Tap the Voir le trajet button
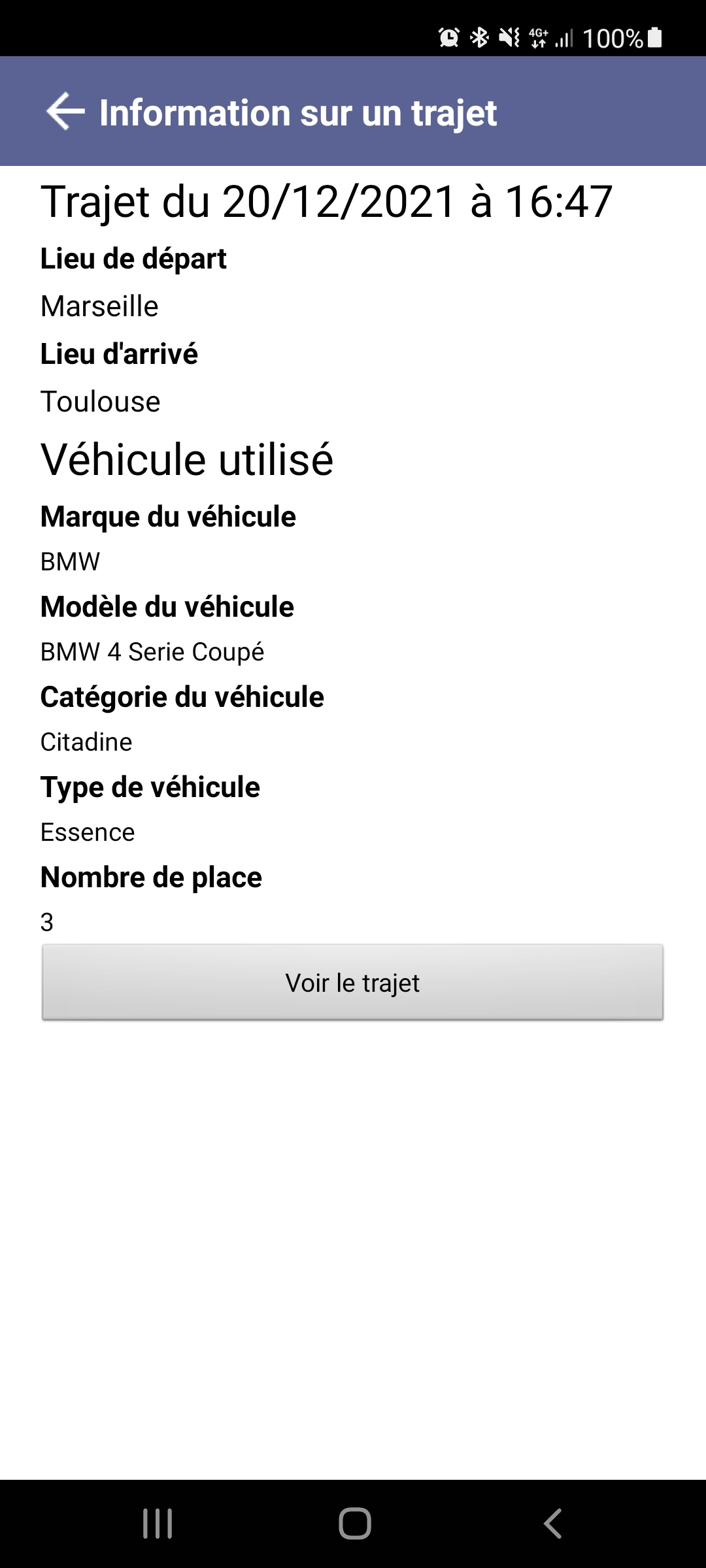Viewport: 706px width, 1568px height. [353, 982]
